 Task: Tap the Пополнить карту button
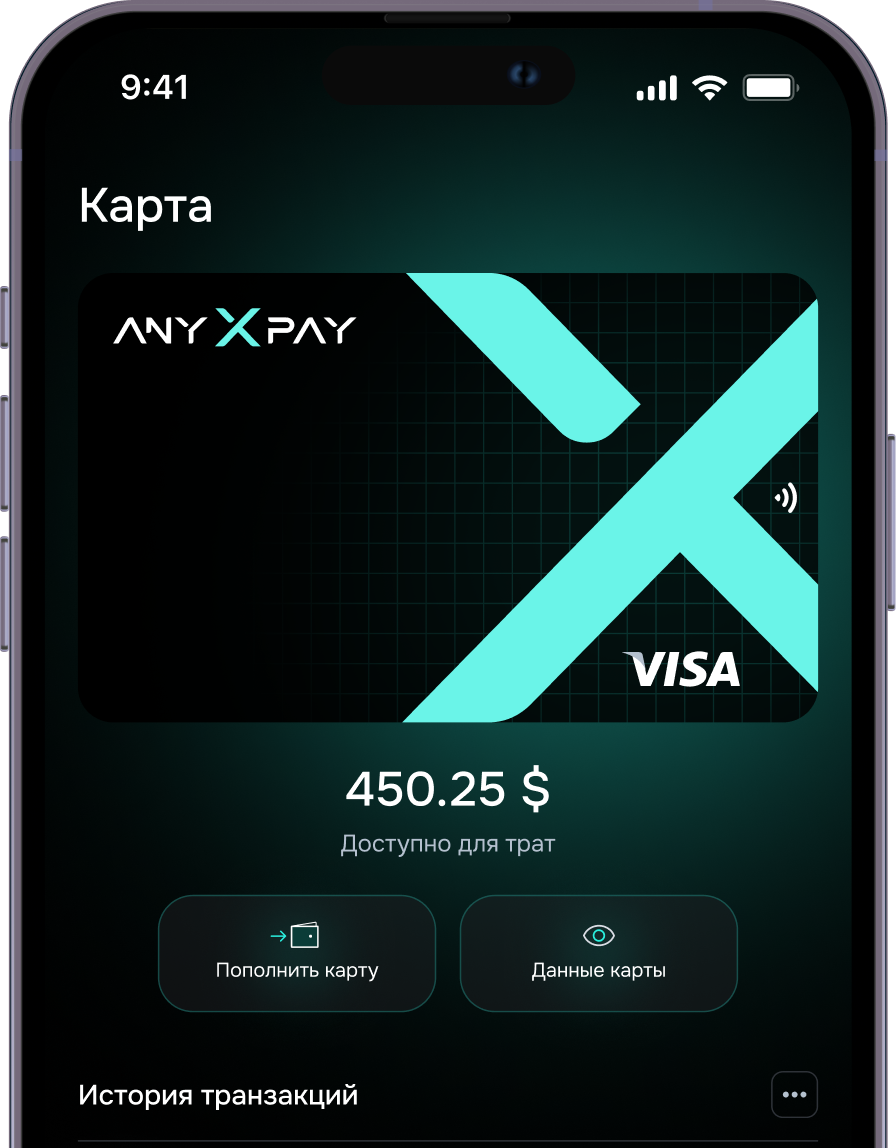click(x=297, y=953)
